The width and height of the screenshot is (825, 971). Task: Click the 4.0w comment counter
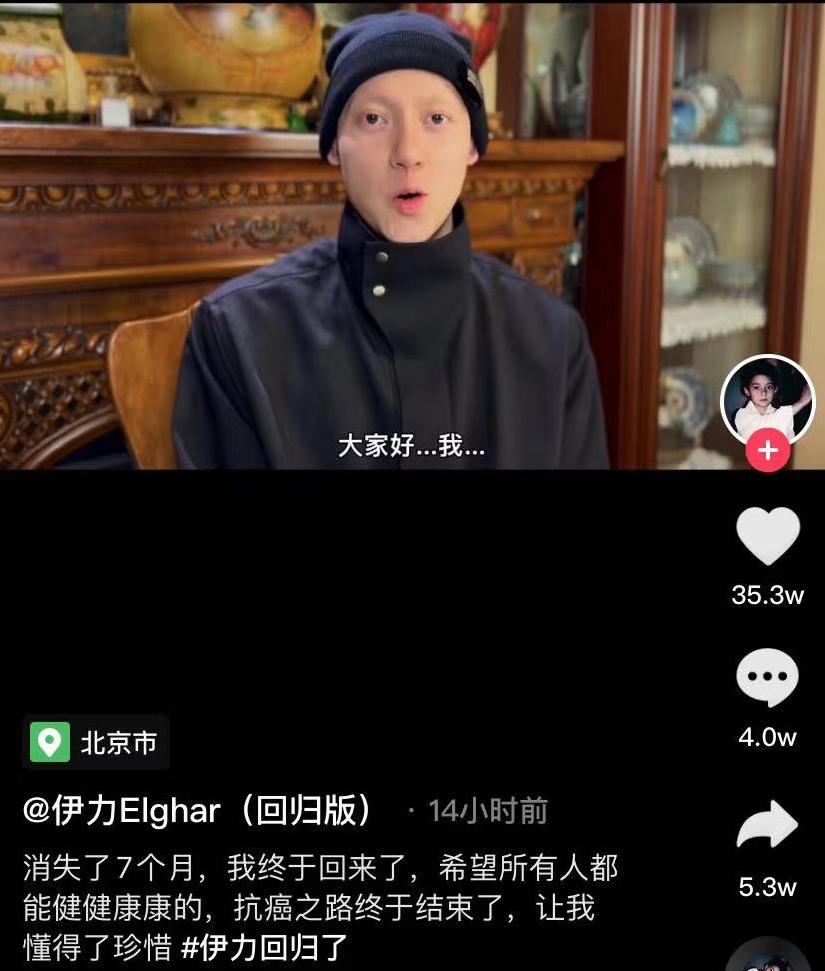766,738
